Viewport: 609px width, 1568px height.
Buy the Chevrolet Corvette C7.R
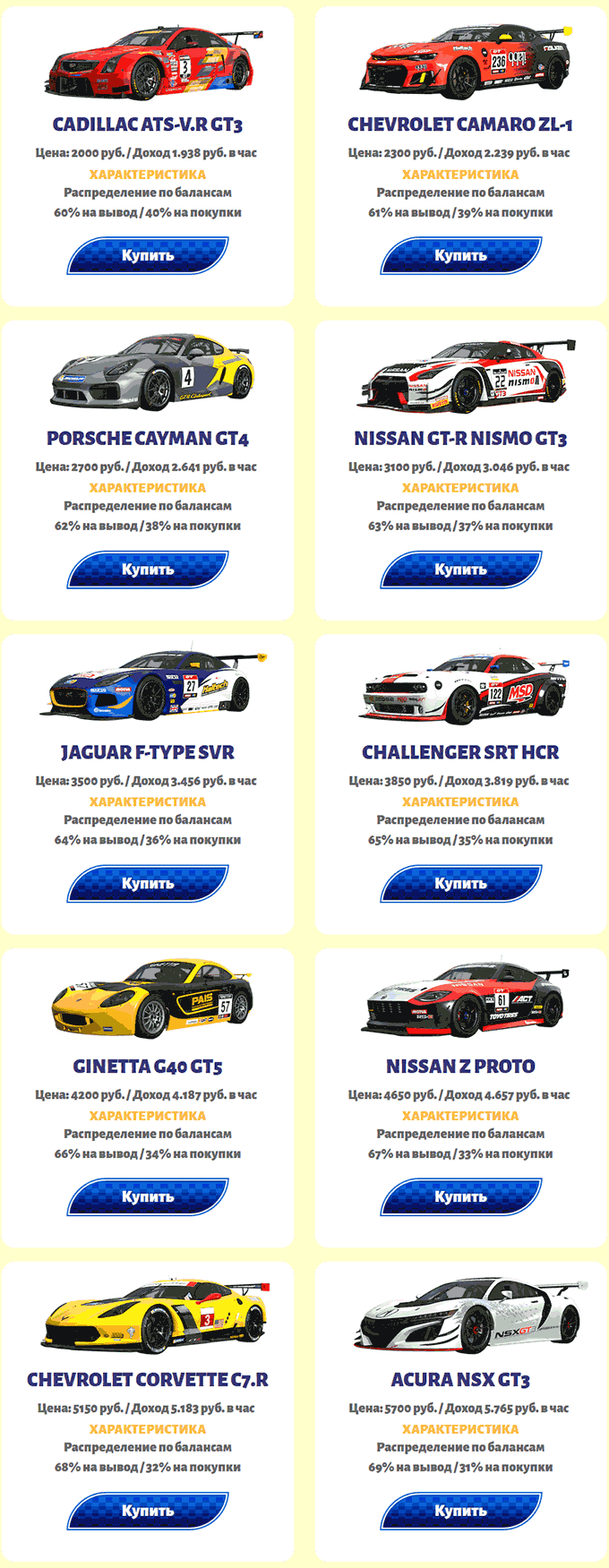148,1511
